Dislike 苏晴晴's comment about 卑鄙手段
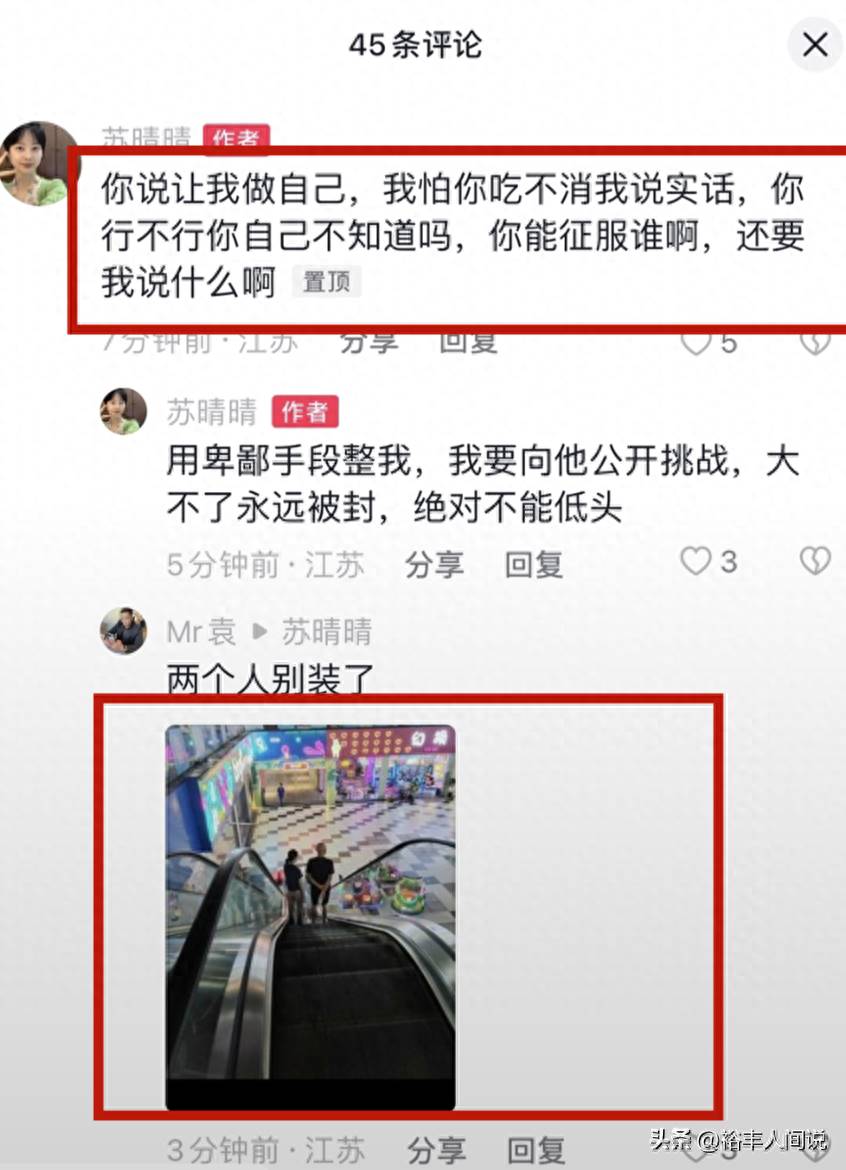The width and height of the screenshot is (846, 1170). (815, 562)
